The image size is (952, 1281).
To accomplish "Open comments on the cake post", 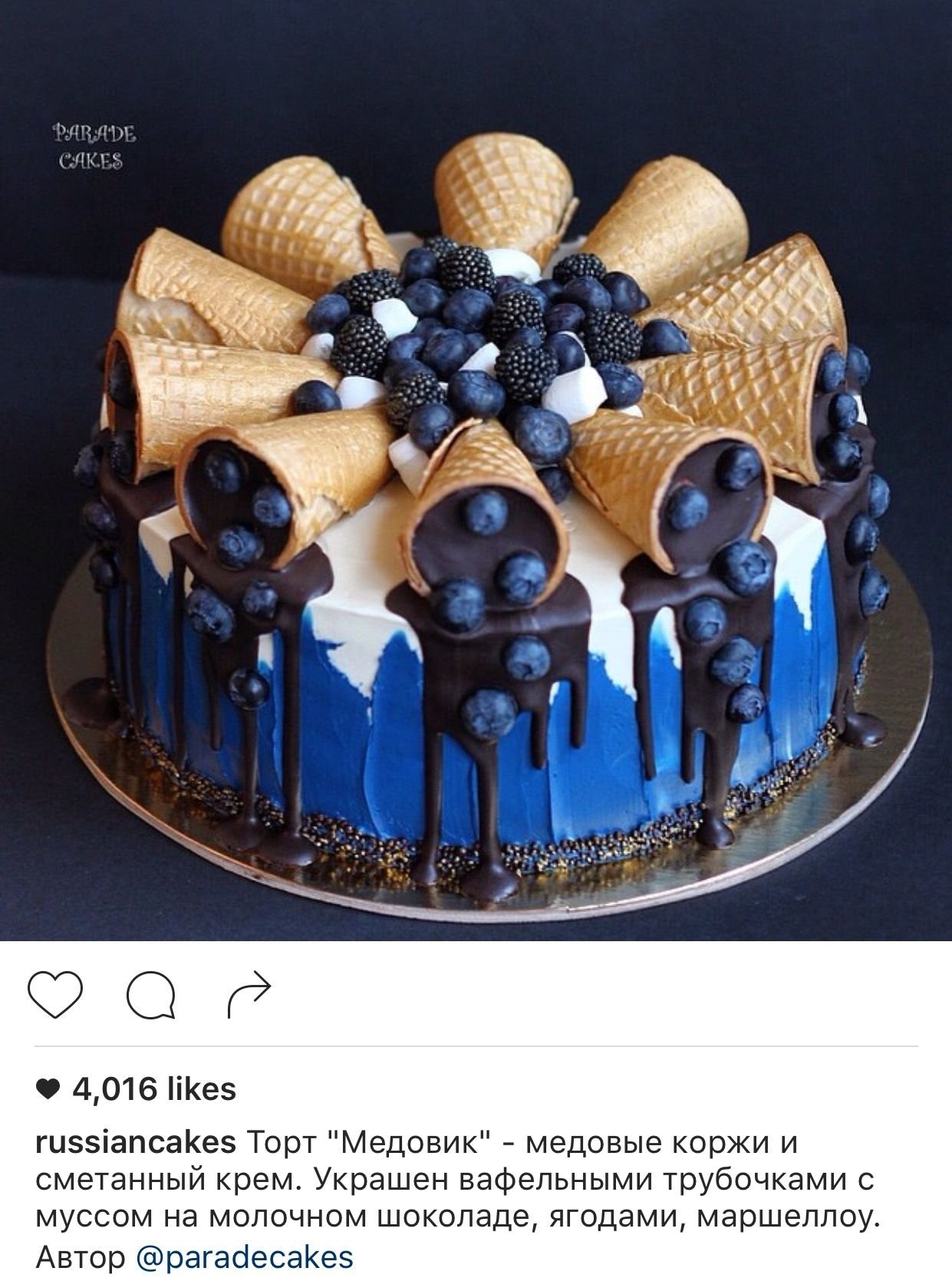I will pyautogui.click(x=151, y=996).
